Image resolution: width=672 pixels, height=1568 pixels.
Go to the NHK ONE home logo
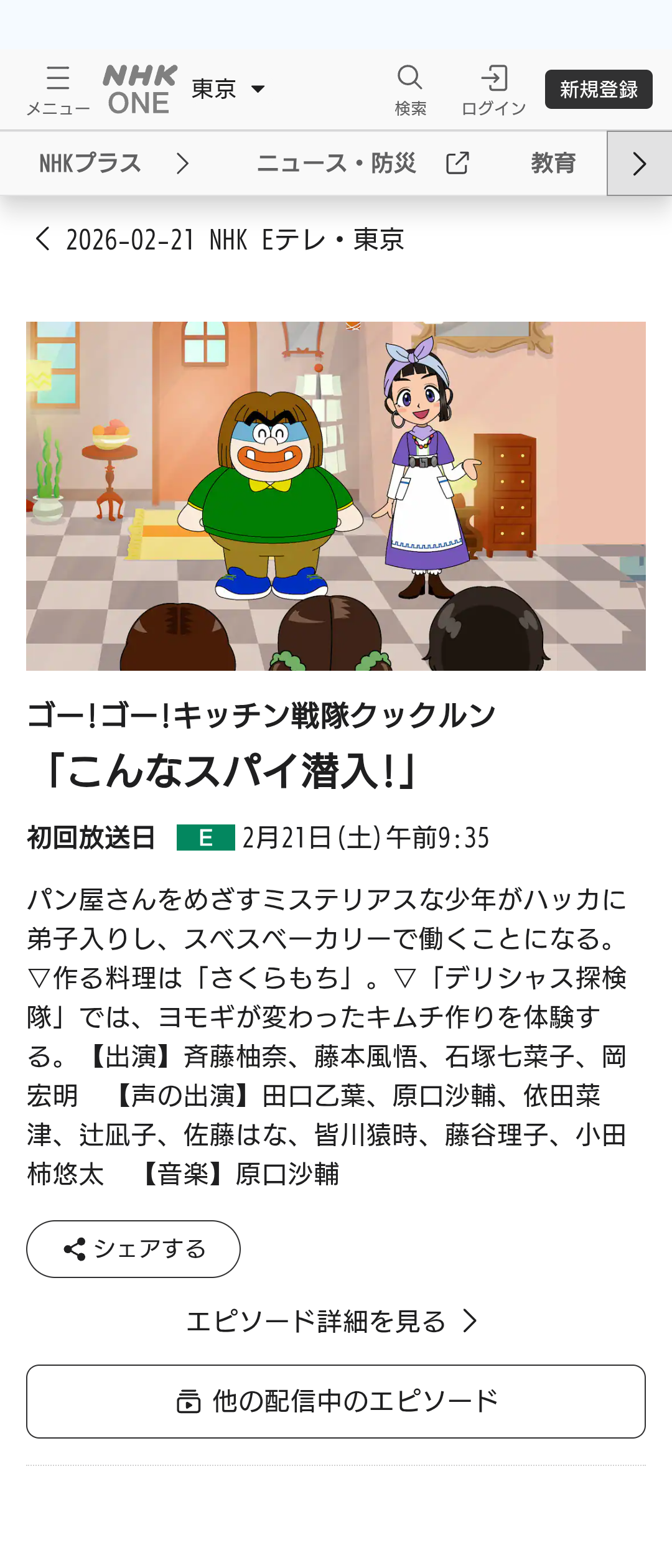(139, 90)
